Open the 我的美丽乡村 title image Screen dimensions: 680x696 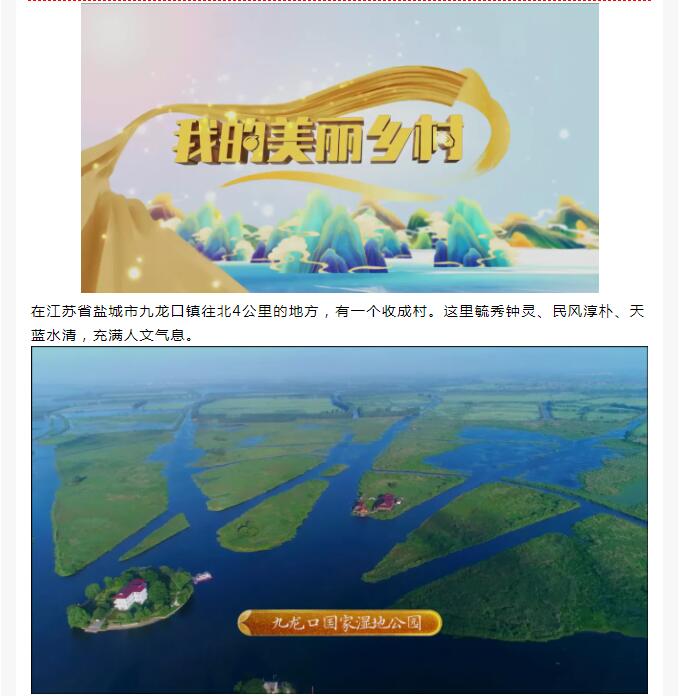[x=340, y=148]
